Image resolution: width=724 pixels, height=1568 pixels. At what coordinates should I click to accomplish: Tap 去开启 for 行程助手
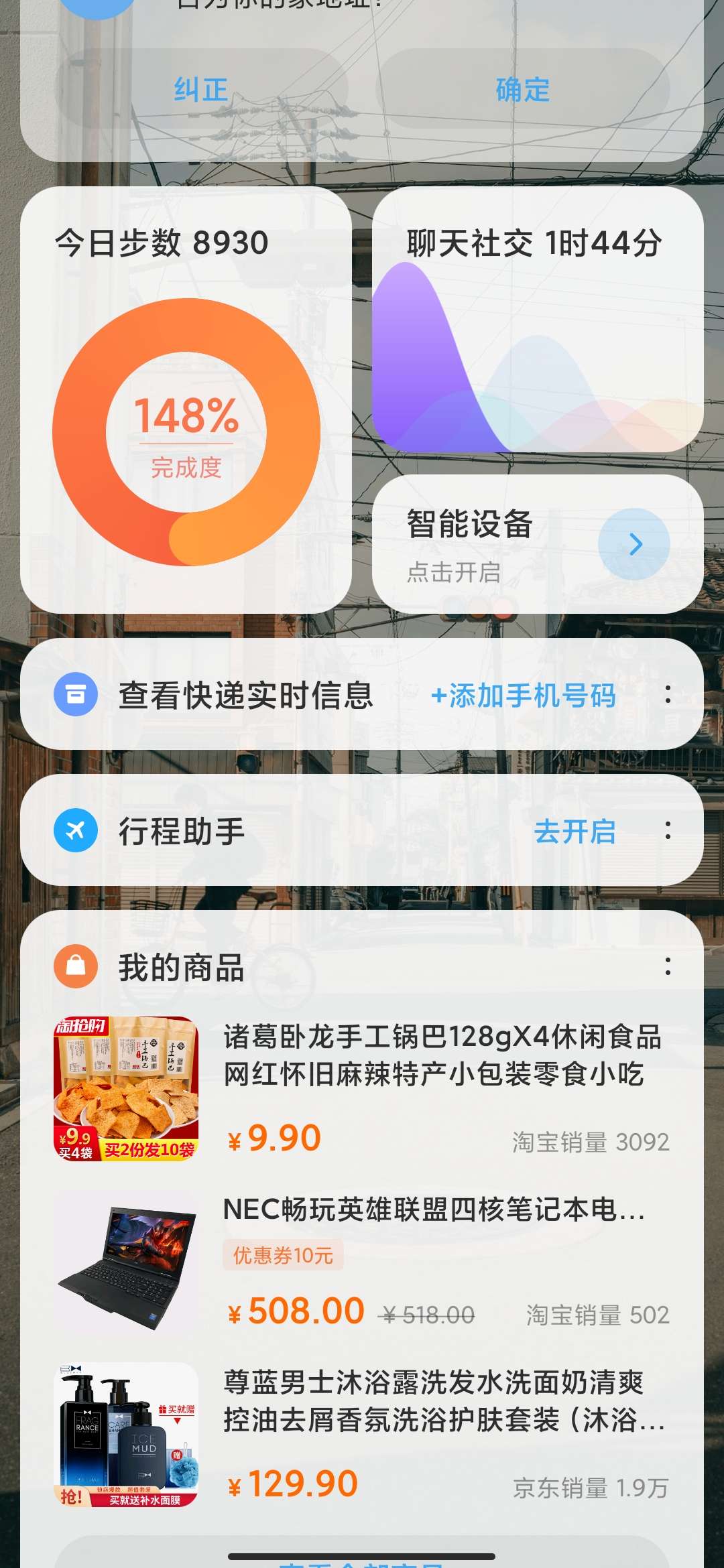point(575,832)
